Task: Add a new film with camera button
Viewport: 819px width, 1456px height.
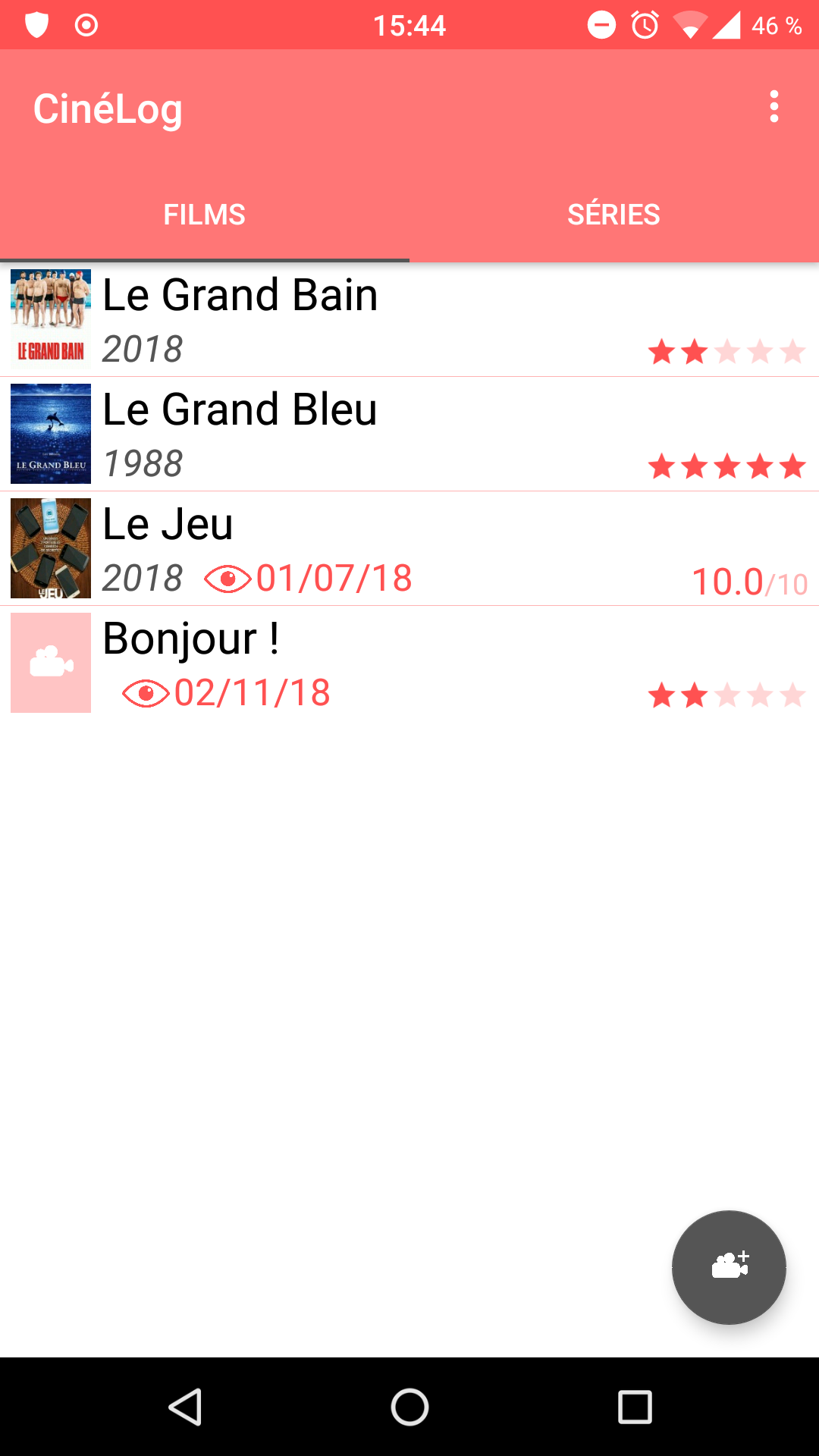Action: 729,1267
